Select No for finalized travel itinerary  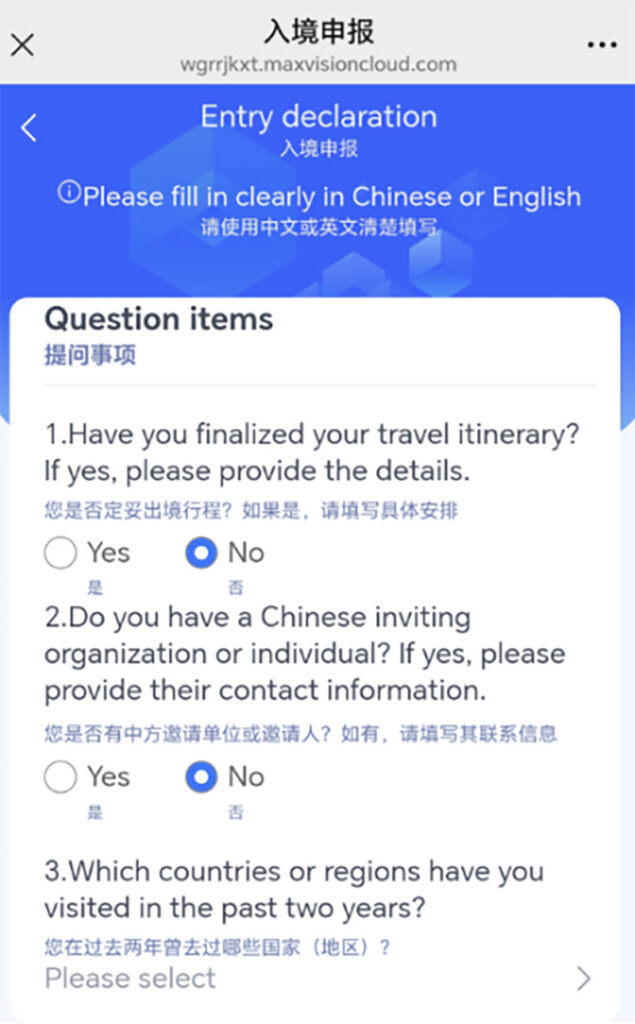(201, 553)
